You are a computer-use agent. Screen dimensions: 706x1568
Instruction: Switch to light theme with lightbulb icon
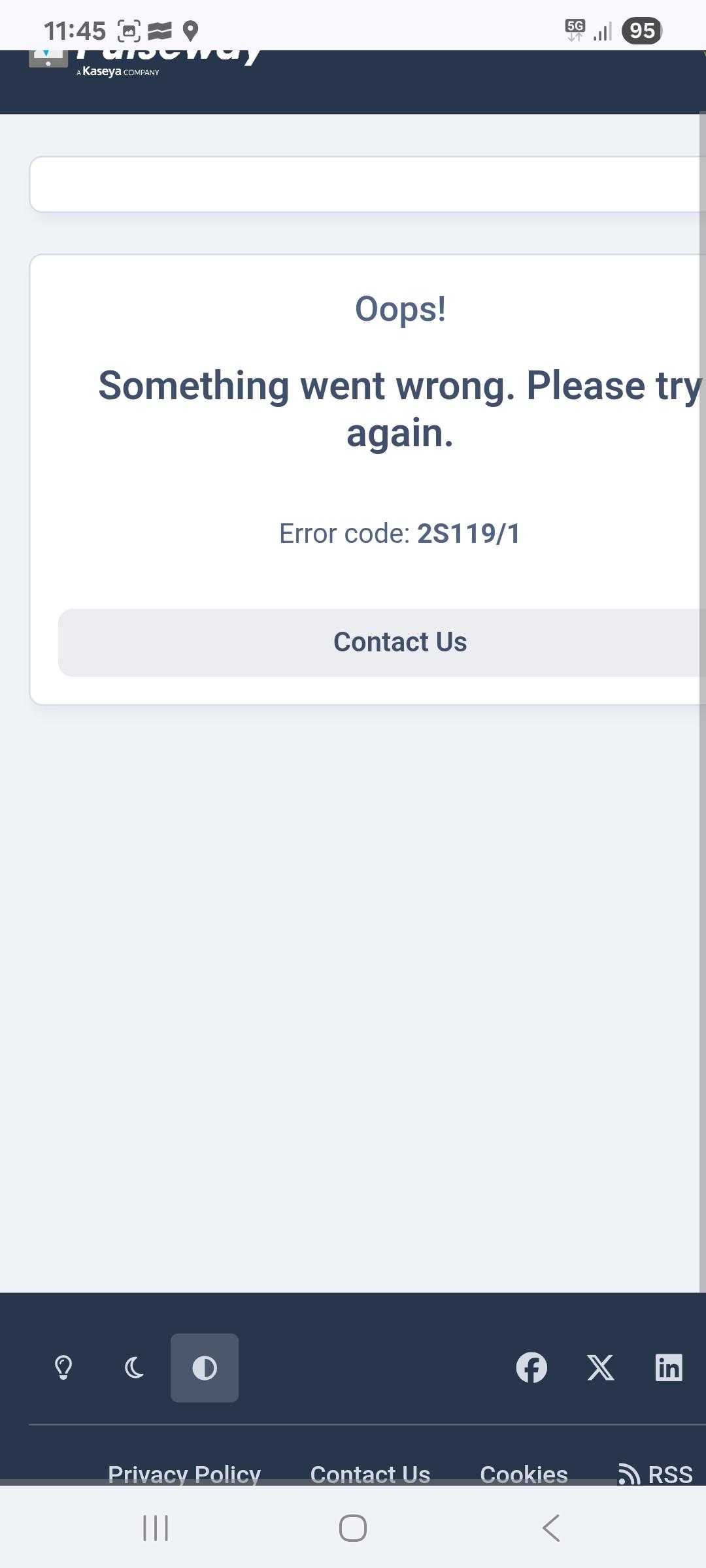(63, 1367)
